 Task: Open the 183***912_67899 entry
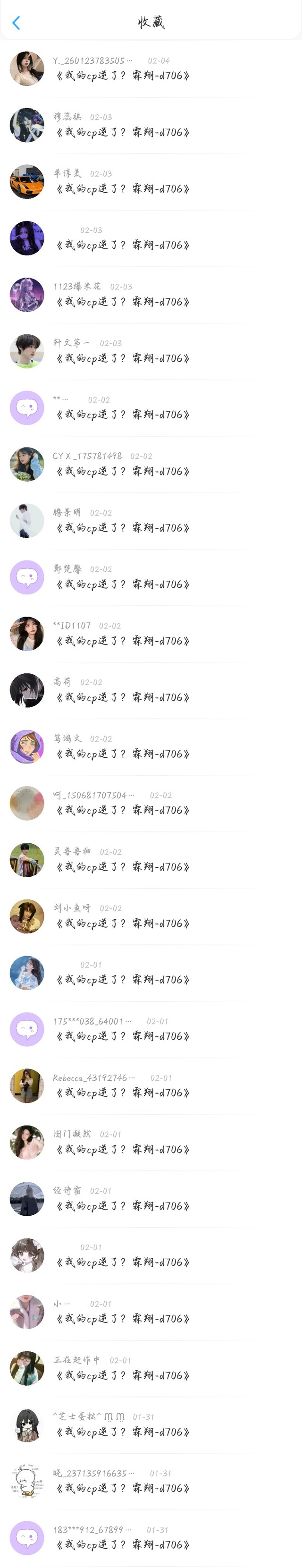[151, 1538]
